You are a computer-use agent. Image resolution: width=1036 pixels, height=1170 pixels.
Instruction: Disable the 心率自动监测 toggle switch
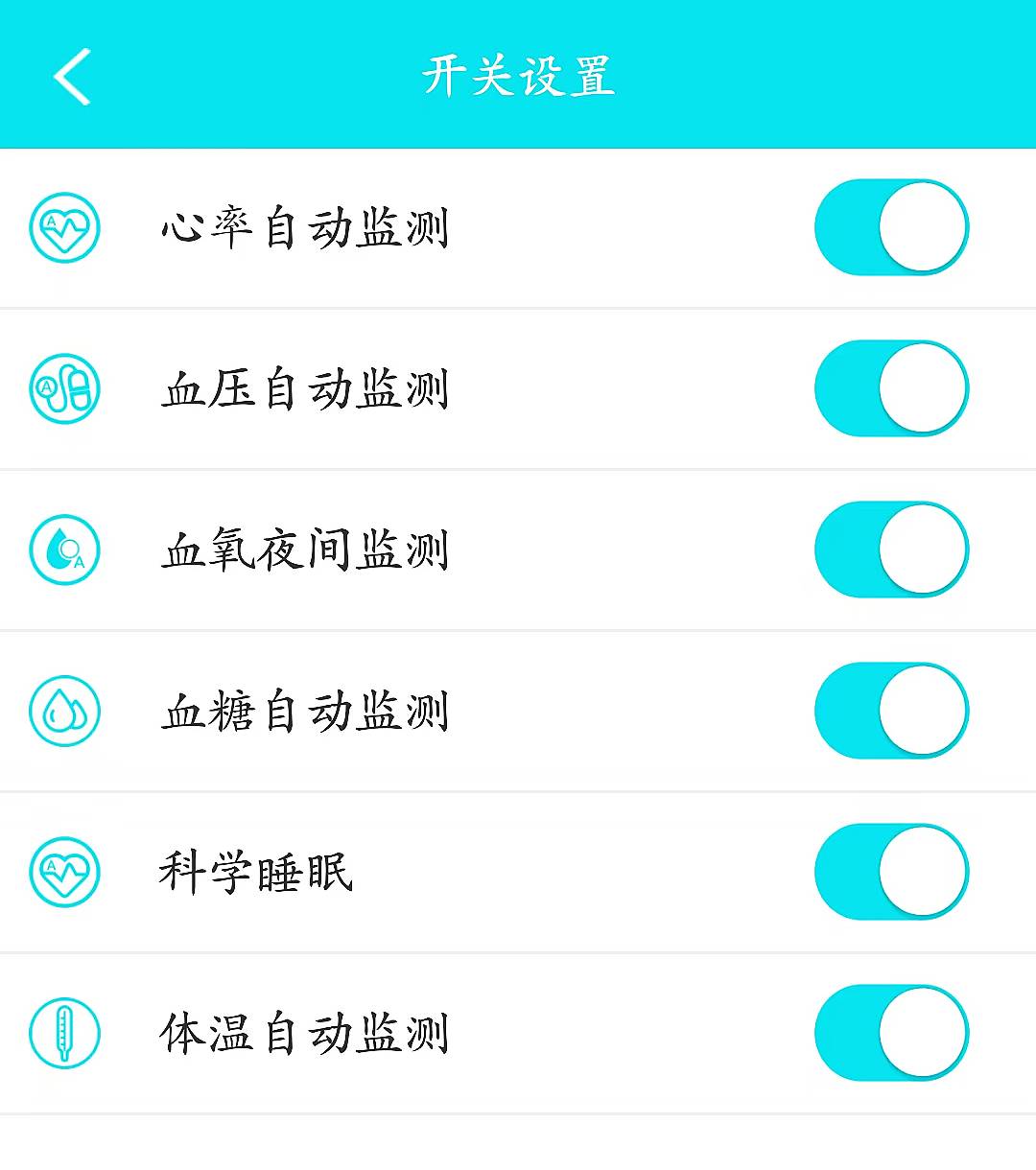(891, 226)
